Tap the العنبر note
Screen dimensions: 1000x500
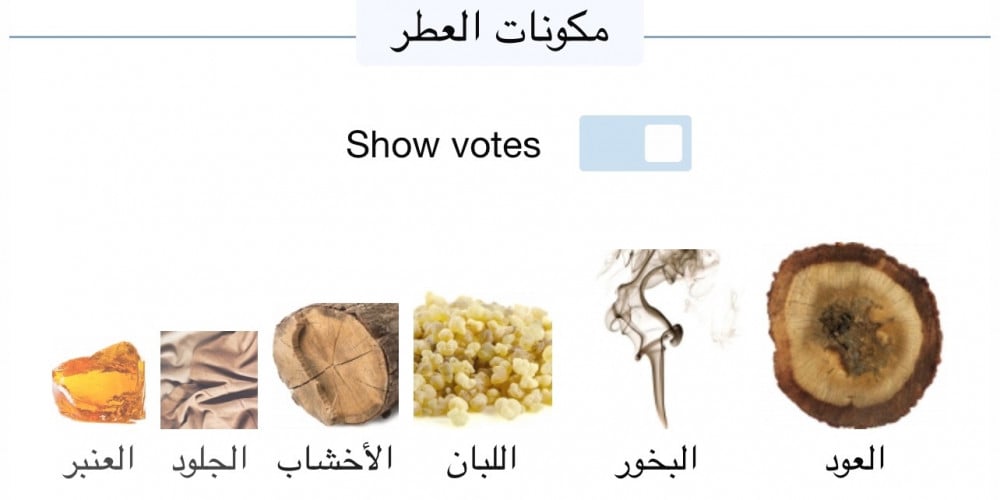98,384
